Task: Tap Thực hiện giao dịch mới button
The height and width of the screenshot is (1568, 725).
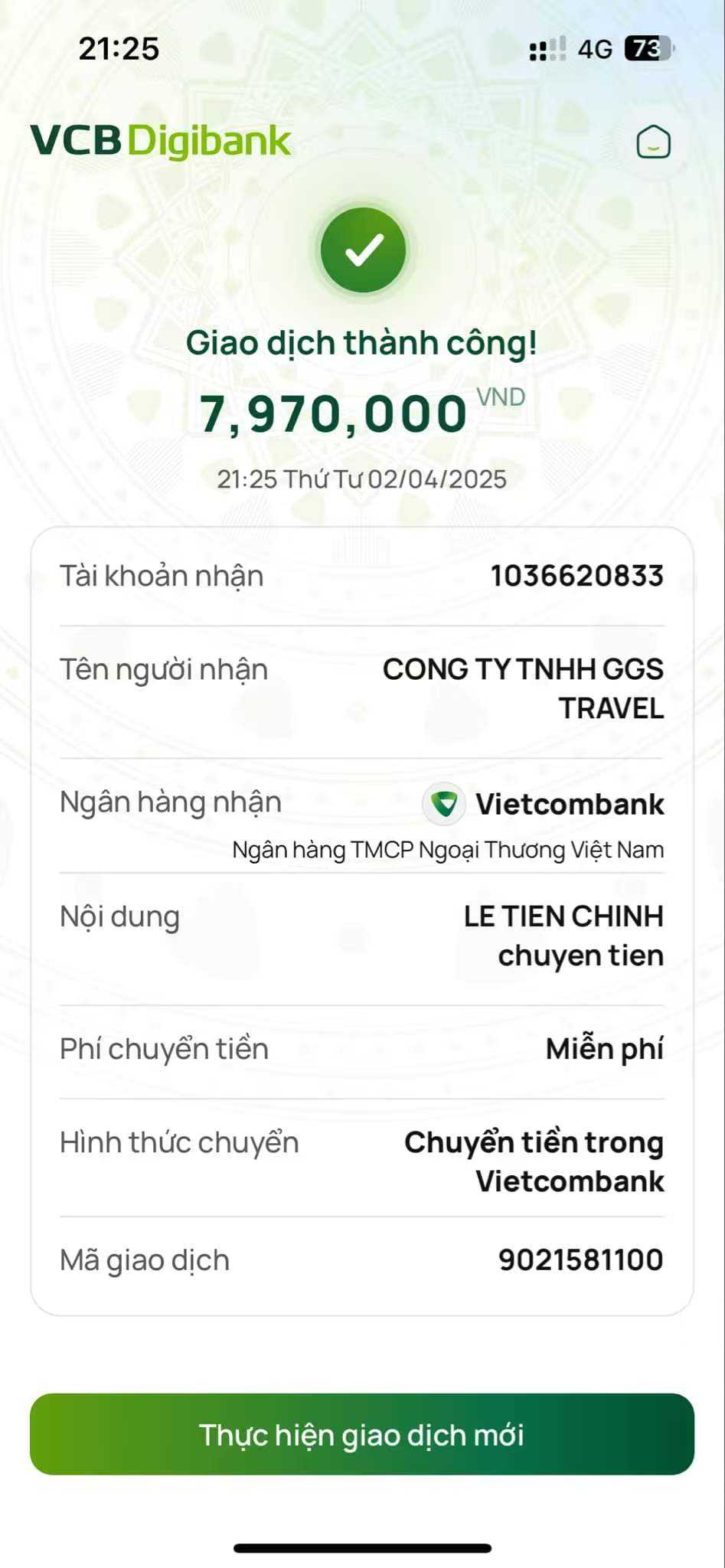Action: (x=362, y=1434)
